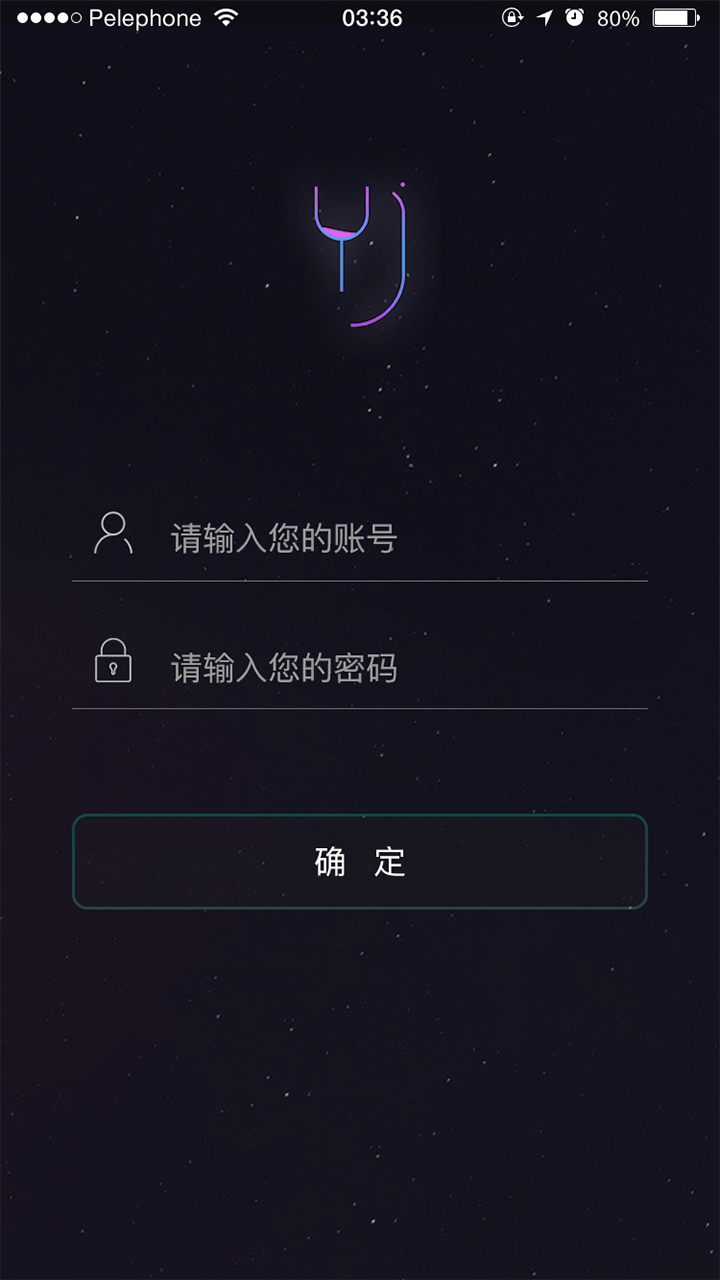720x1280 pixels.
Task: Tap the account field 请输入您的账号
Action: (x=360, y=538)
